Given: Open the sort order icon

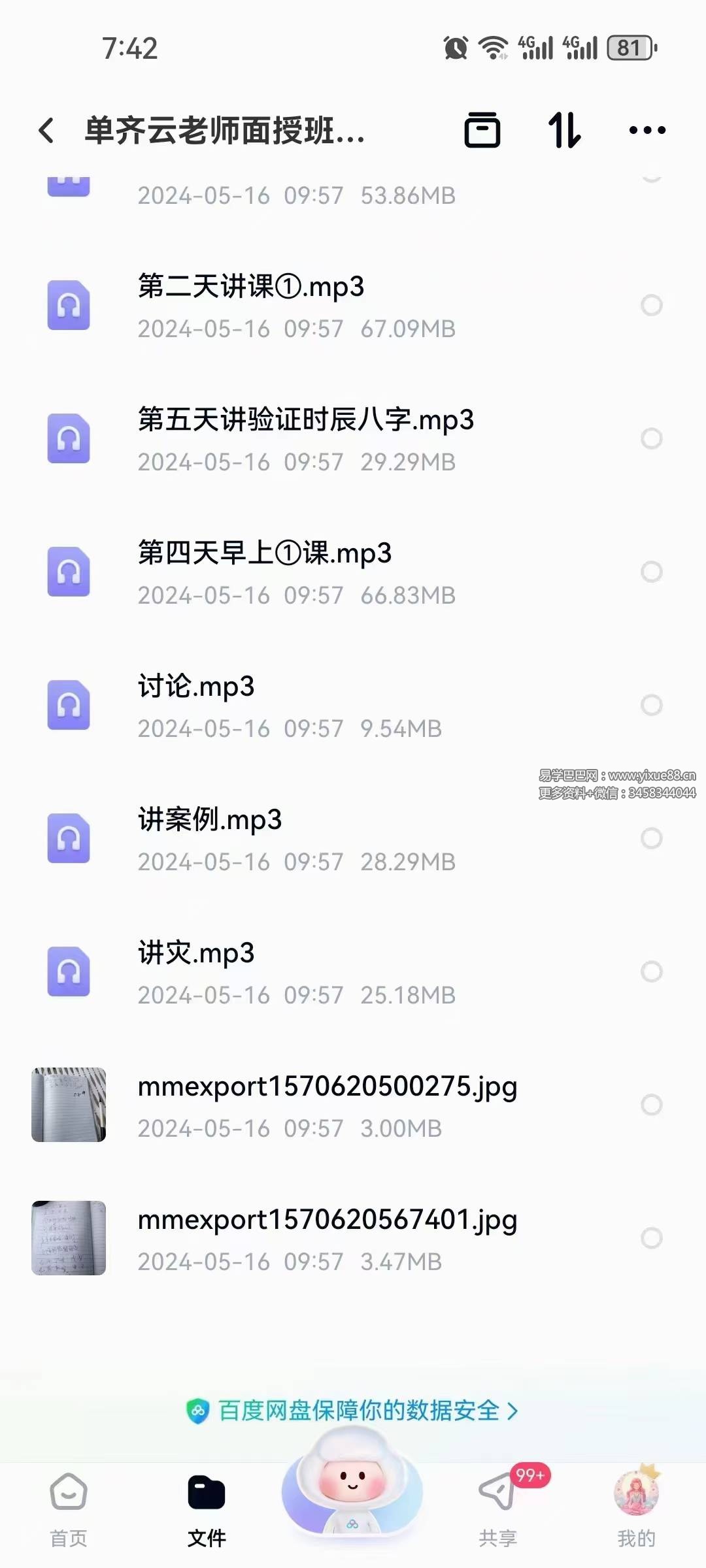Looking at the screenshot, I should [566, 129].
